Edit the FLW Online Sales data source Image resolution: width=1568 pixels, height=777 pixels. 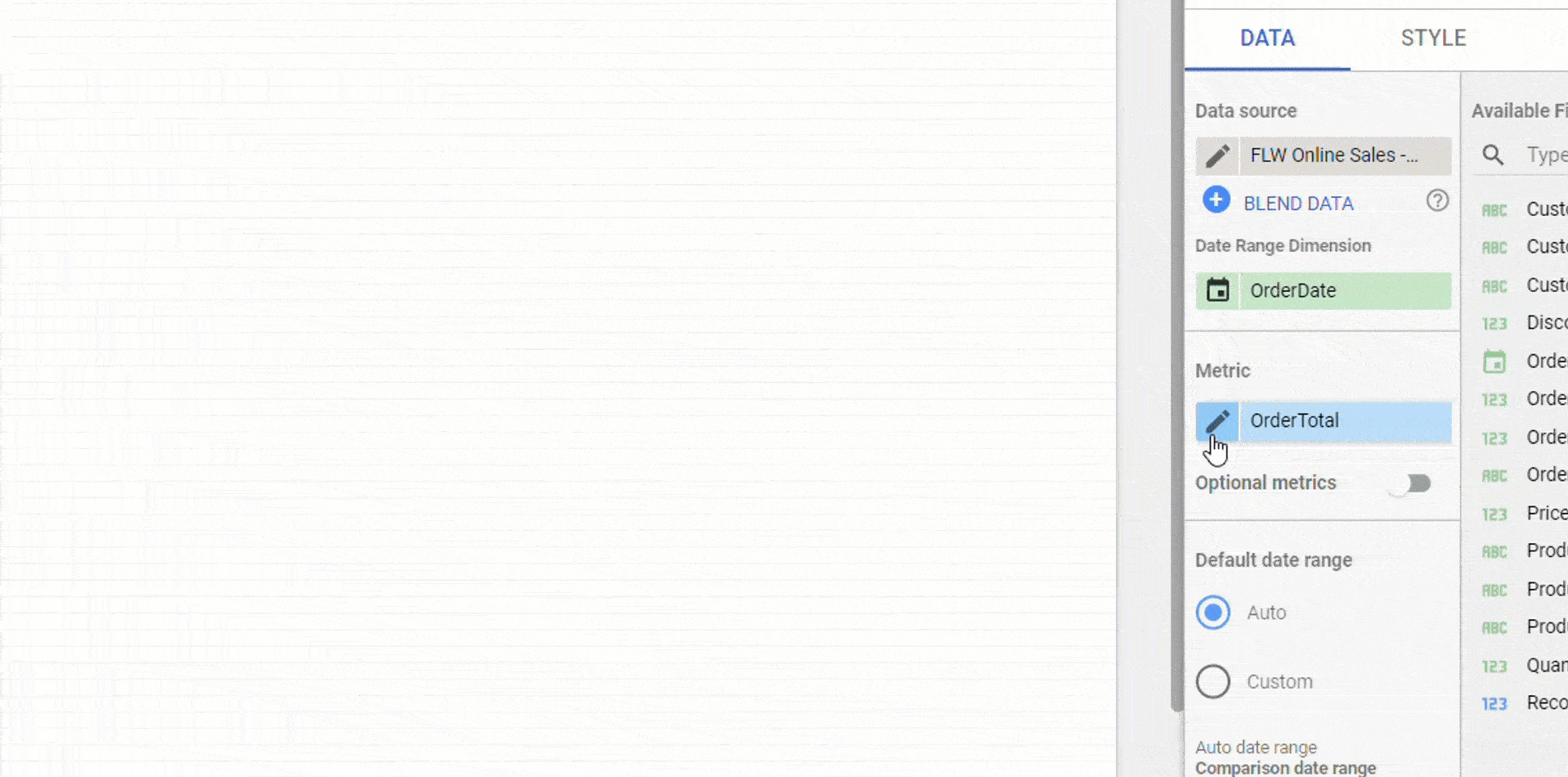(x=1217, y=155)
